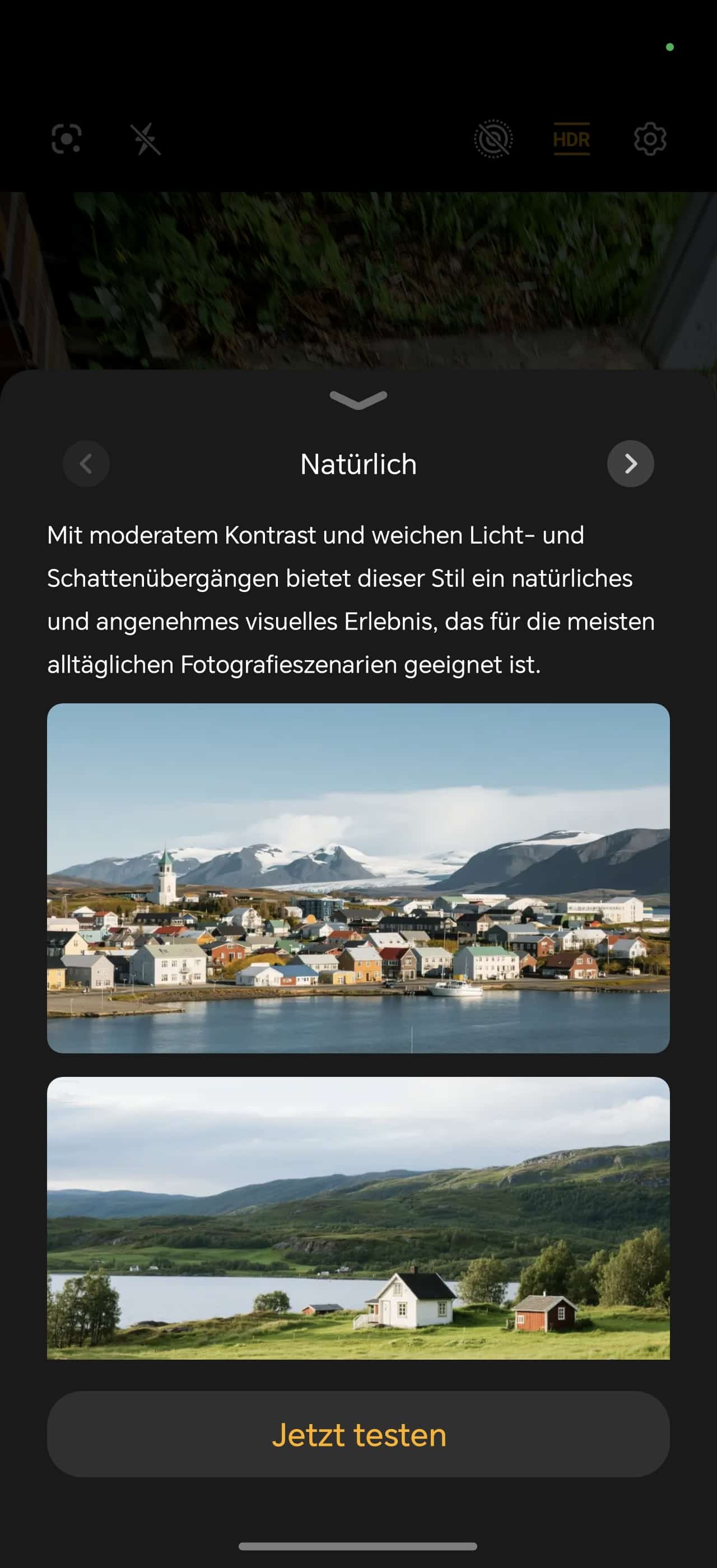Toggle the motion photo icon

[x=493, y=139]
